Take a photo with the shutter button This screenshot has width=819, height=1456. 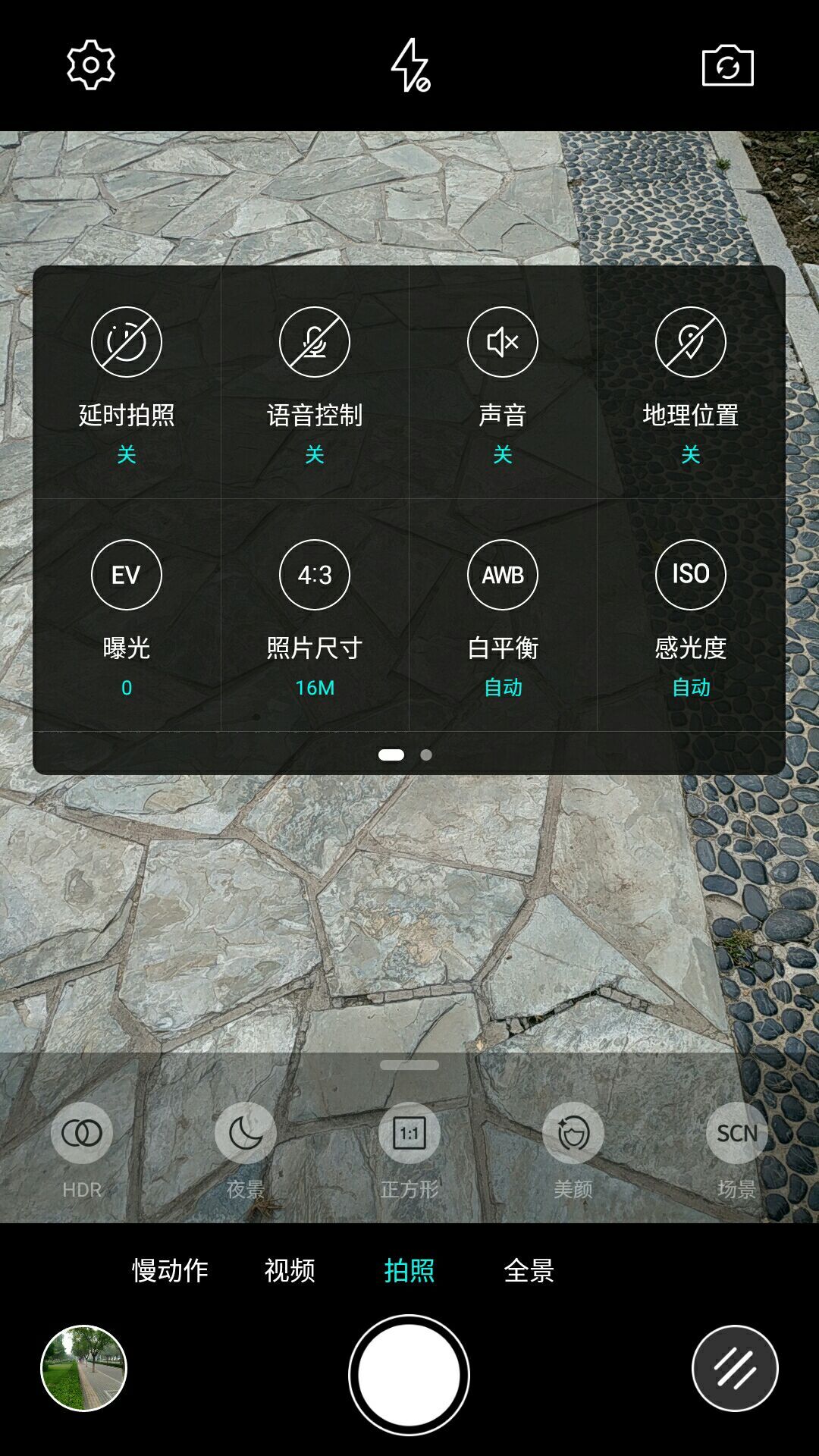(x=409, y=1374)
